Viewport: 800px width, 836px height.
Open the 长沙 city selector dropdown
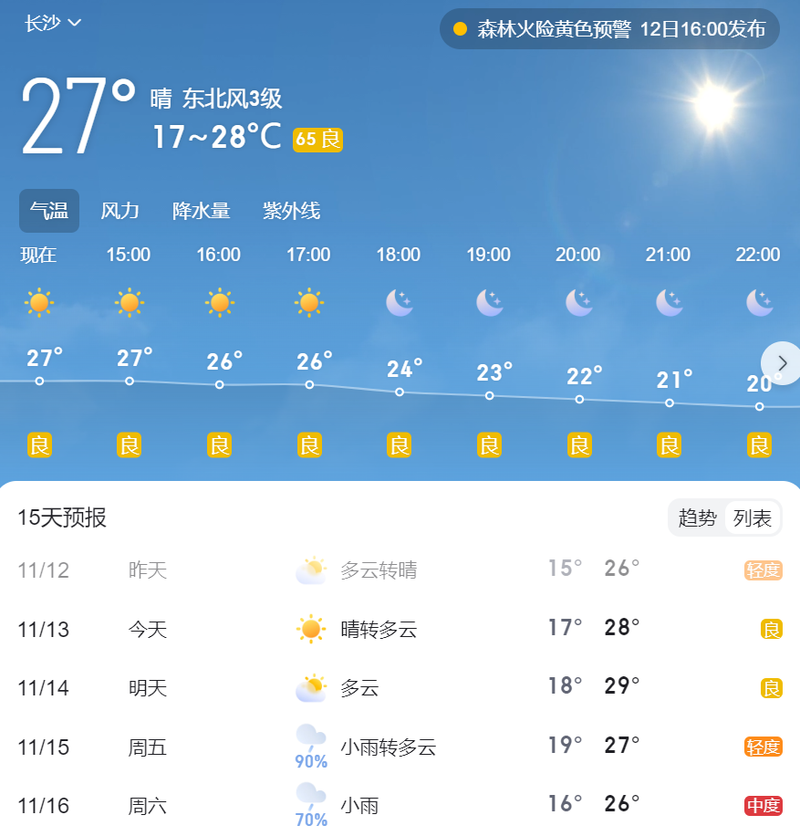click(x=53, y=23)
